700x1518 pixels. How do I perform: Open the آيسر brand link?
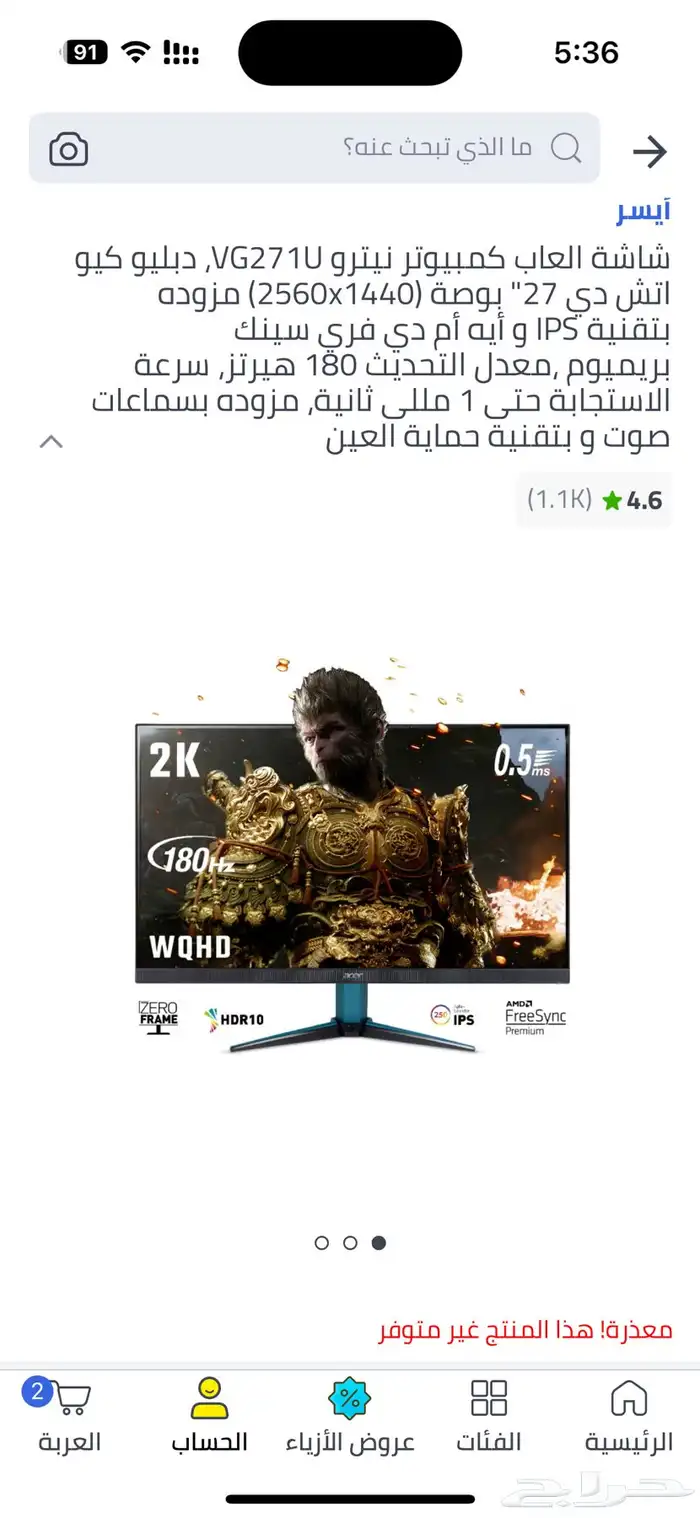click(x=643, y=212)
